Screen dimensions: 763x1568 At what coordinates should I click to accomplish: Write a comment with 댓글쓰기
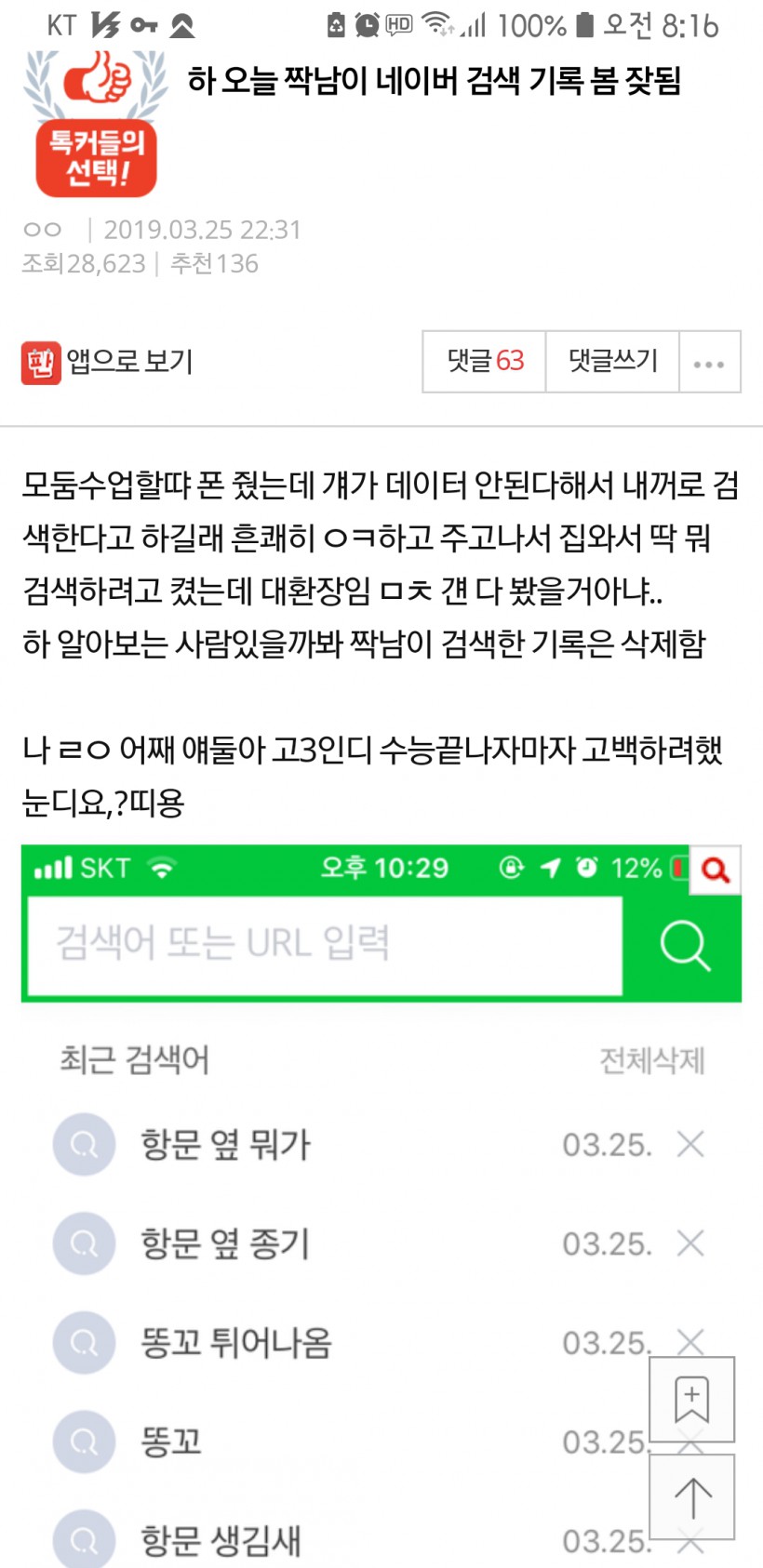click(x=612, y=362)
